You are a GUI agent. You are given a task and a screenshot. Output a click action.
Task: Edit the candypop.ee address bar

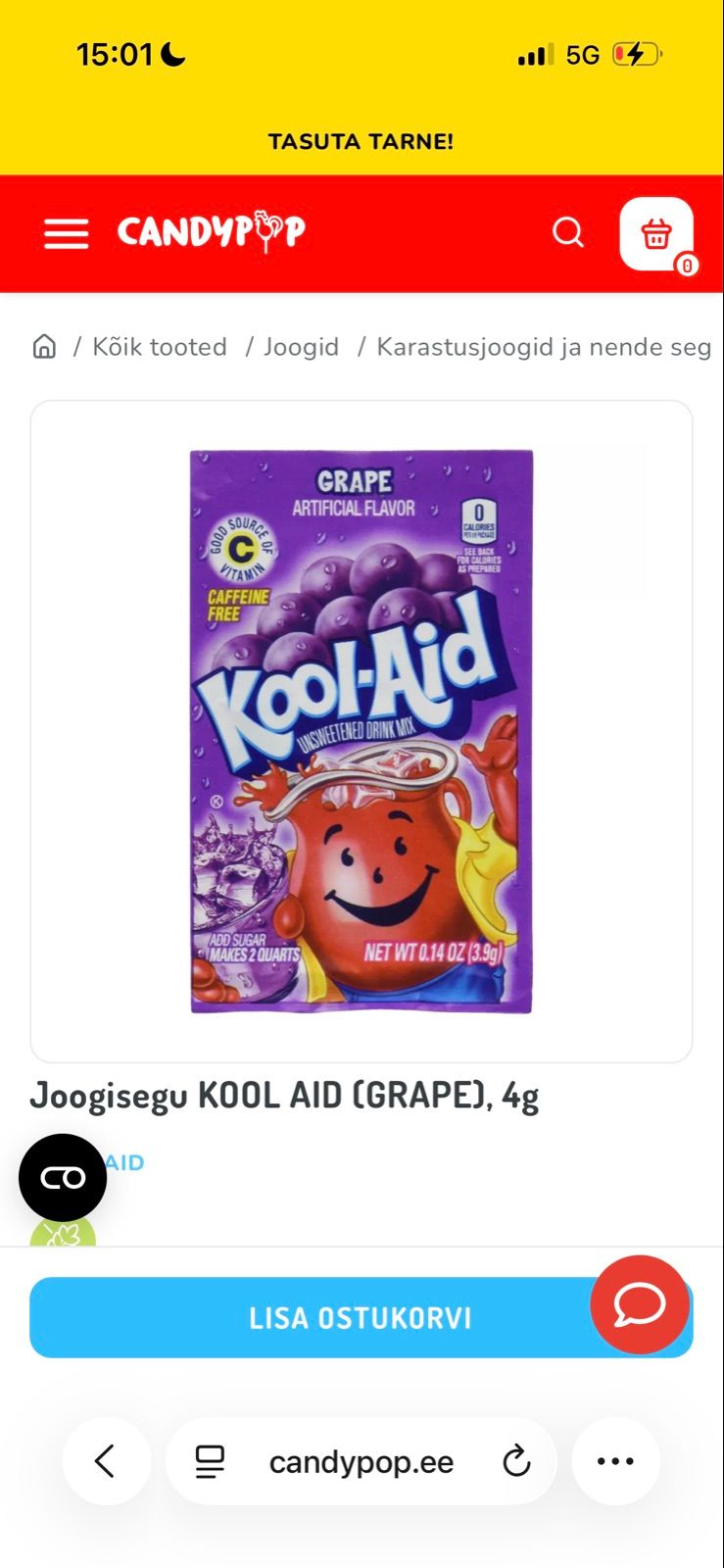pyautogui.click(x=361, y=1462)
